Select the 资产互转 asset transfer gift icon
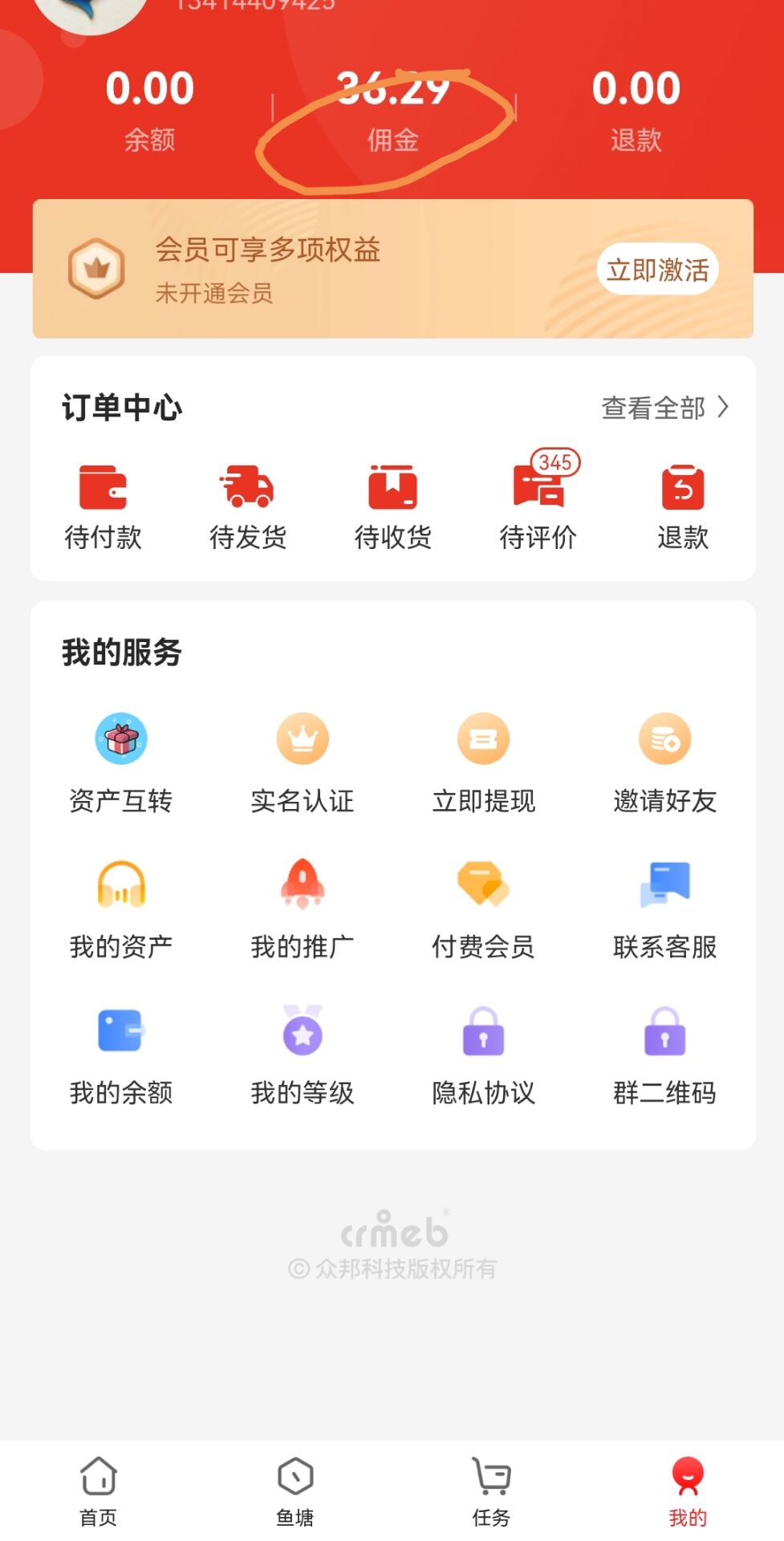Viewport: 784px width, 1541px height. pos(120,739)
